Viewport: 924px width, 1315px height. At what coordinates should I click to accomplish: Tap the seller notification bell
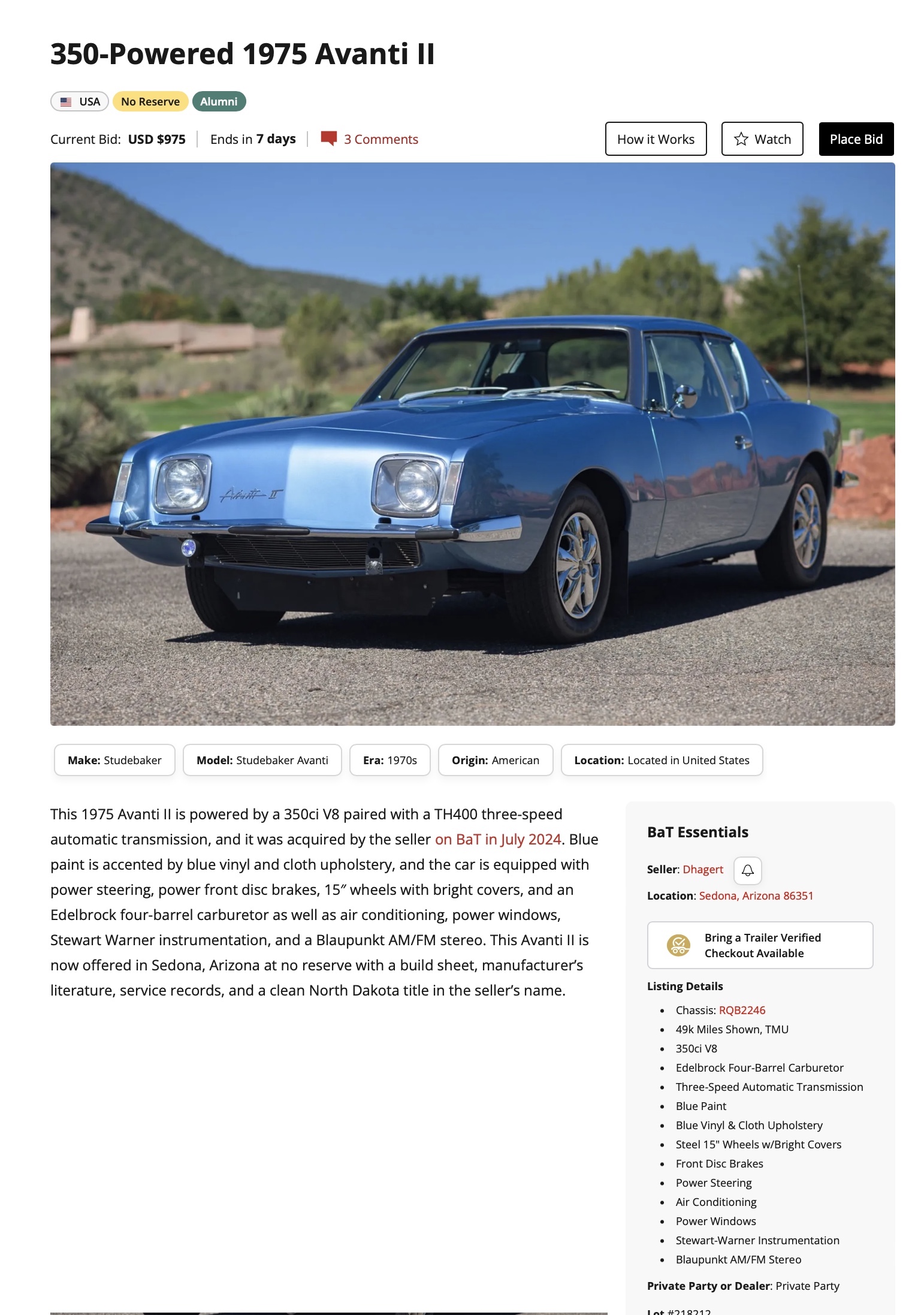click(x=747, y=870)
